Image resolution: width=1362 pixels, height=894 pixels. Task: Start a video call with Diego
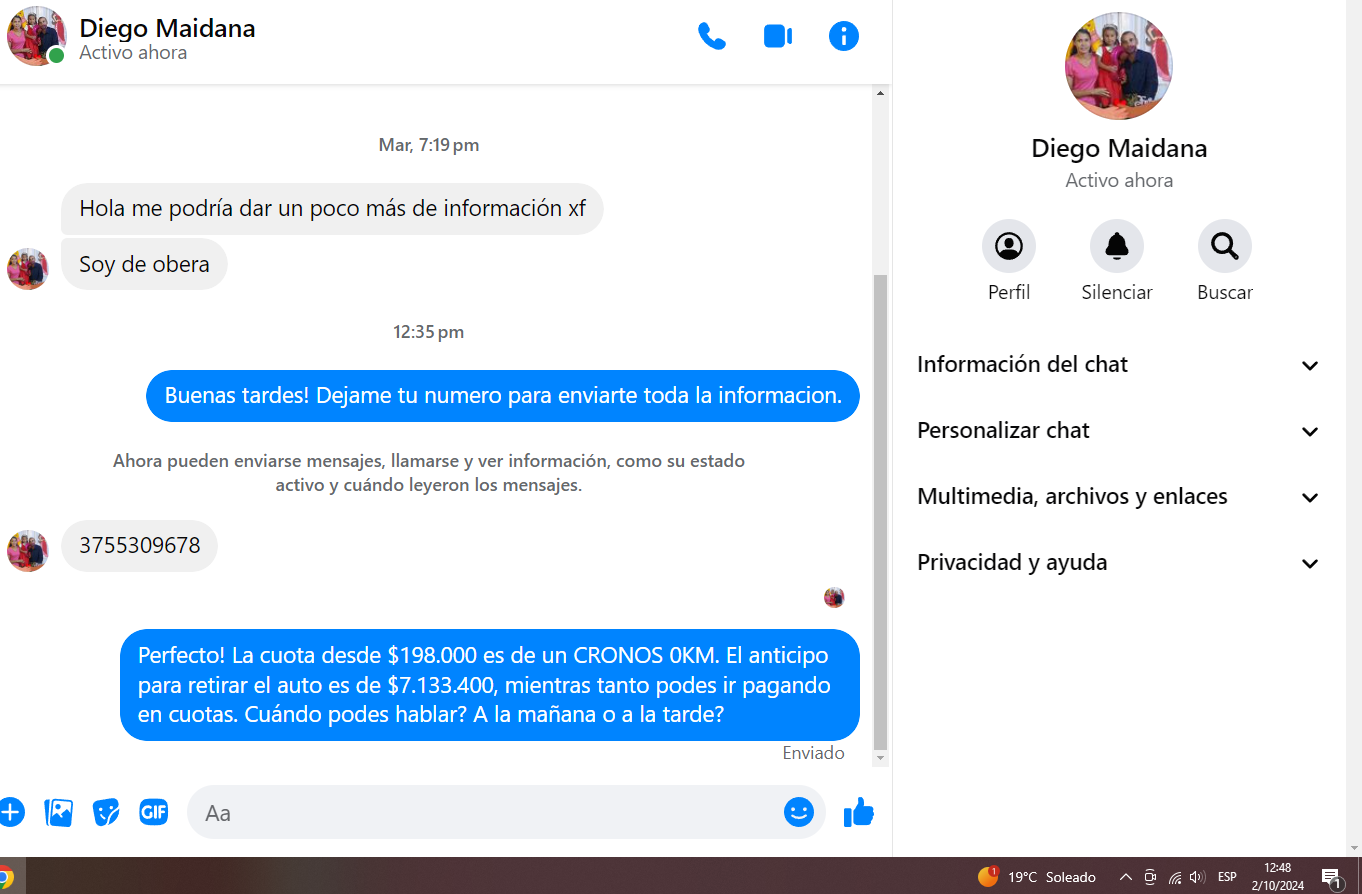pos(777,37)
